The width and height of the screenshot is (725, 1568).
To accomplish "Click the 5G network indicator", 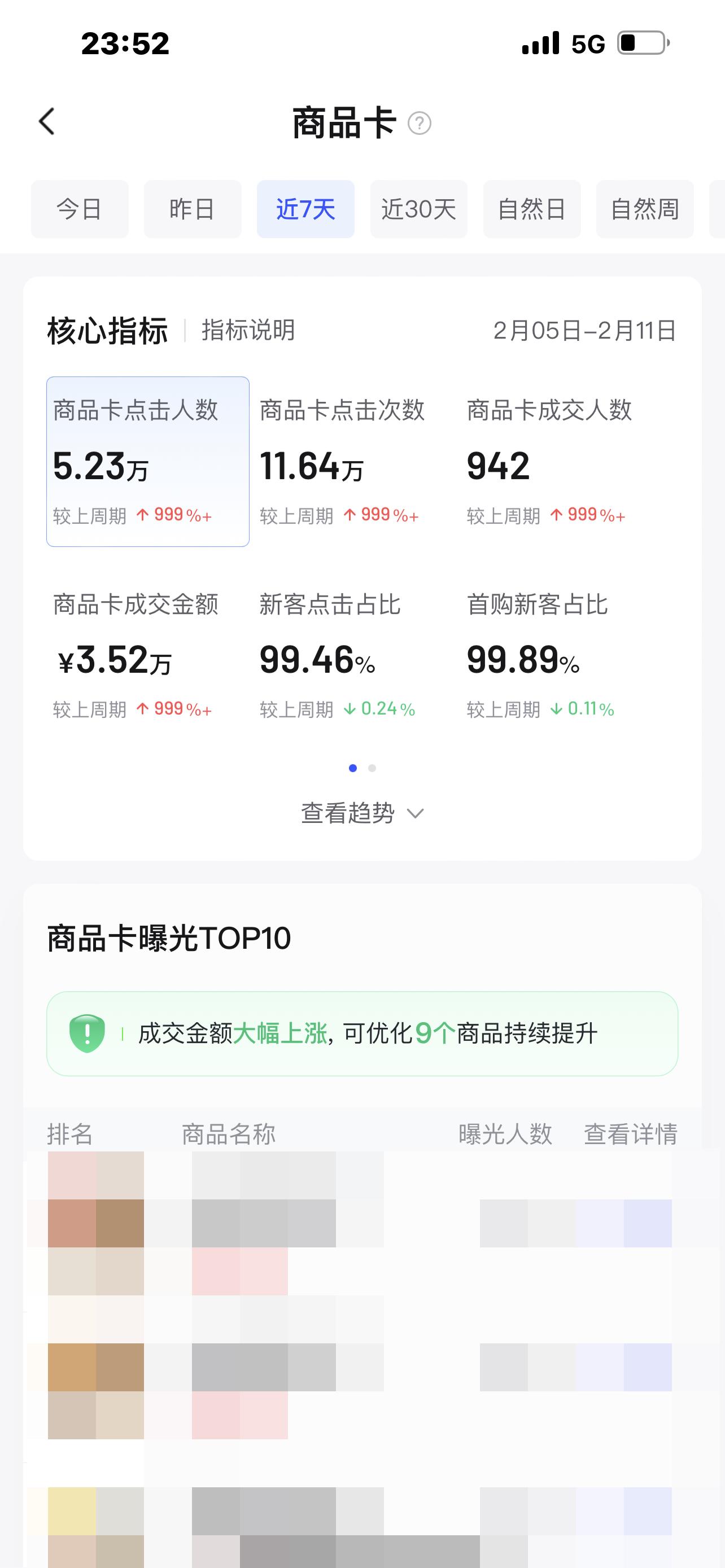I will [585, 44].
